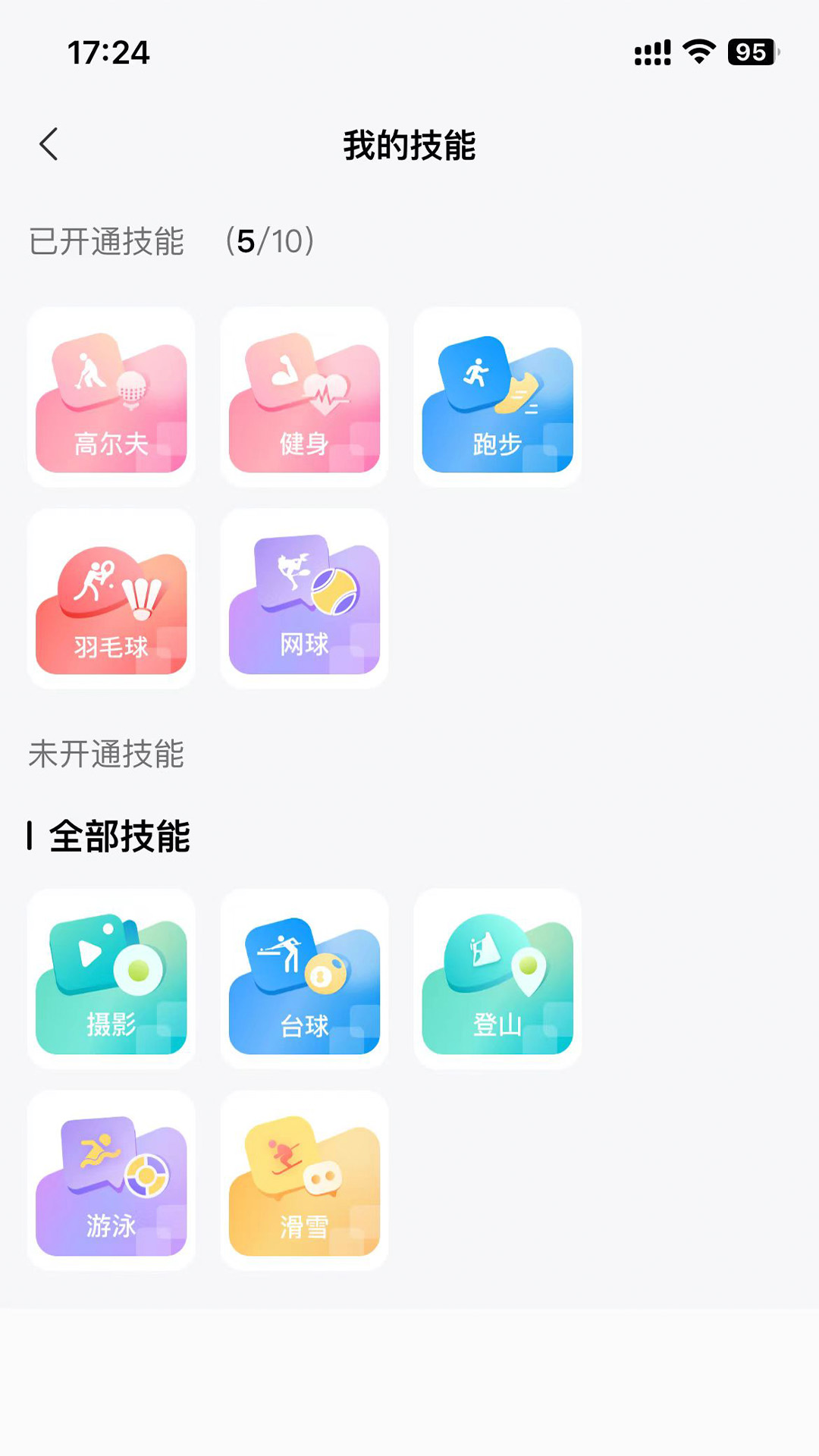Tap the 羽毛球 skill card
The height and width of the screenshot is (1456, 819).
point(111,599)
